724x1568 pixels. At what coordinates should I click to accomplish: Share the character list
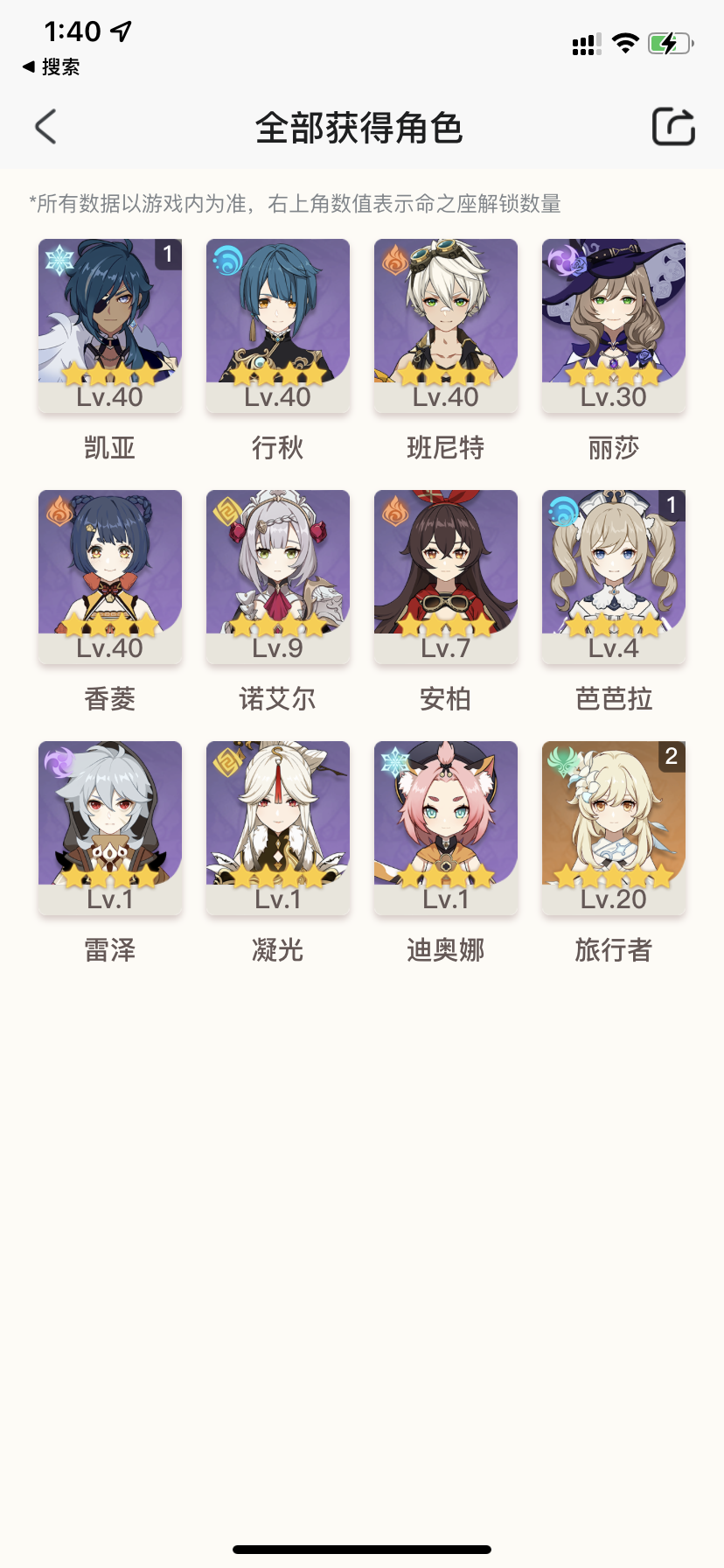[673, 127]
